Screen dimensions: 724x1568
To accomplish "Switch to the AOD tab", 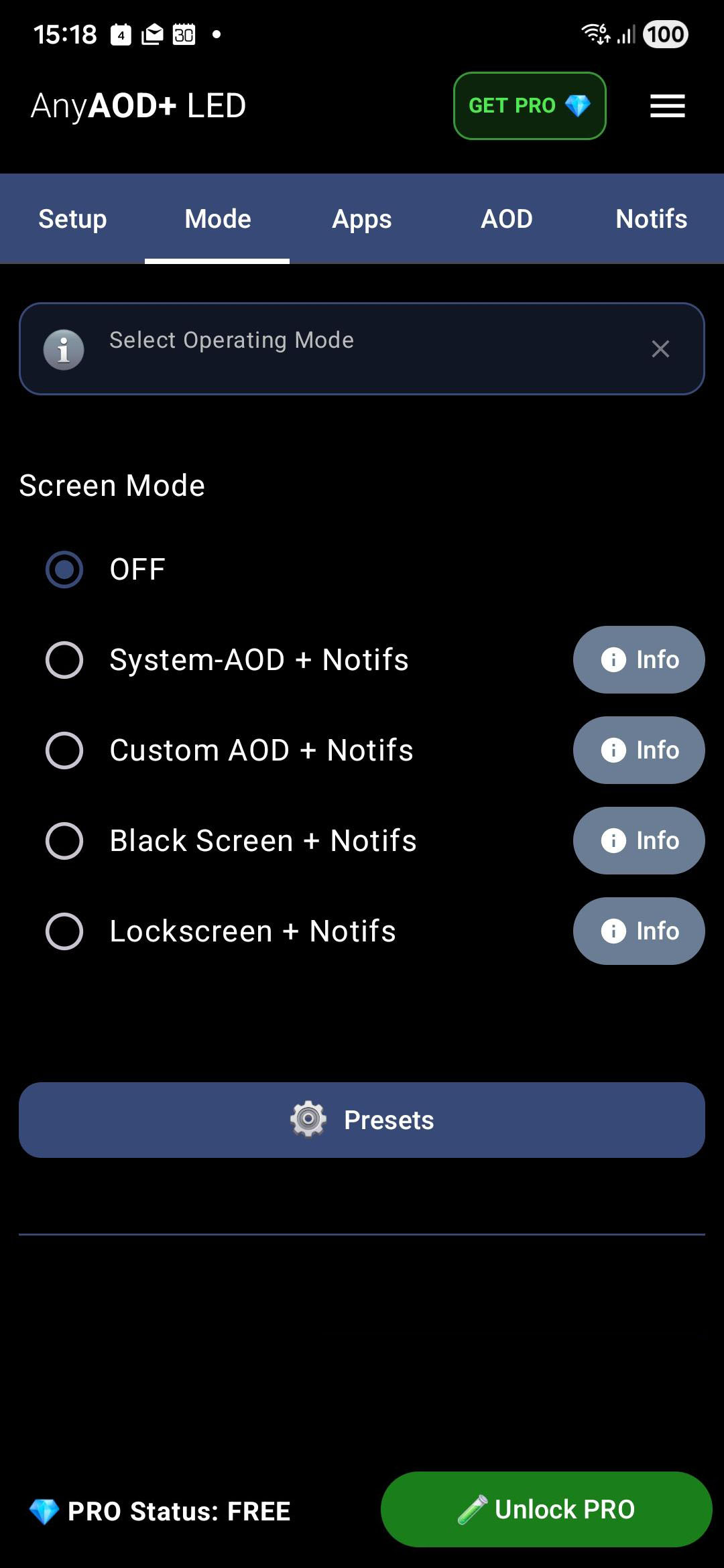I will [x=507, y=219].
